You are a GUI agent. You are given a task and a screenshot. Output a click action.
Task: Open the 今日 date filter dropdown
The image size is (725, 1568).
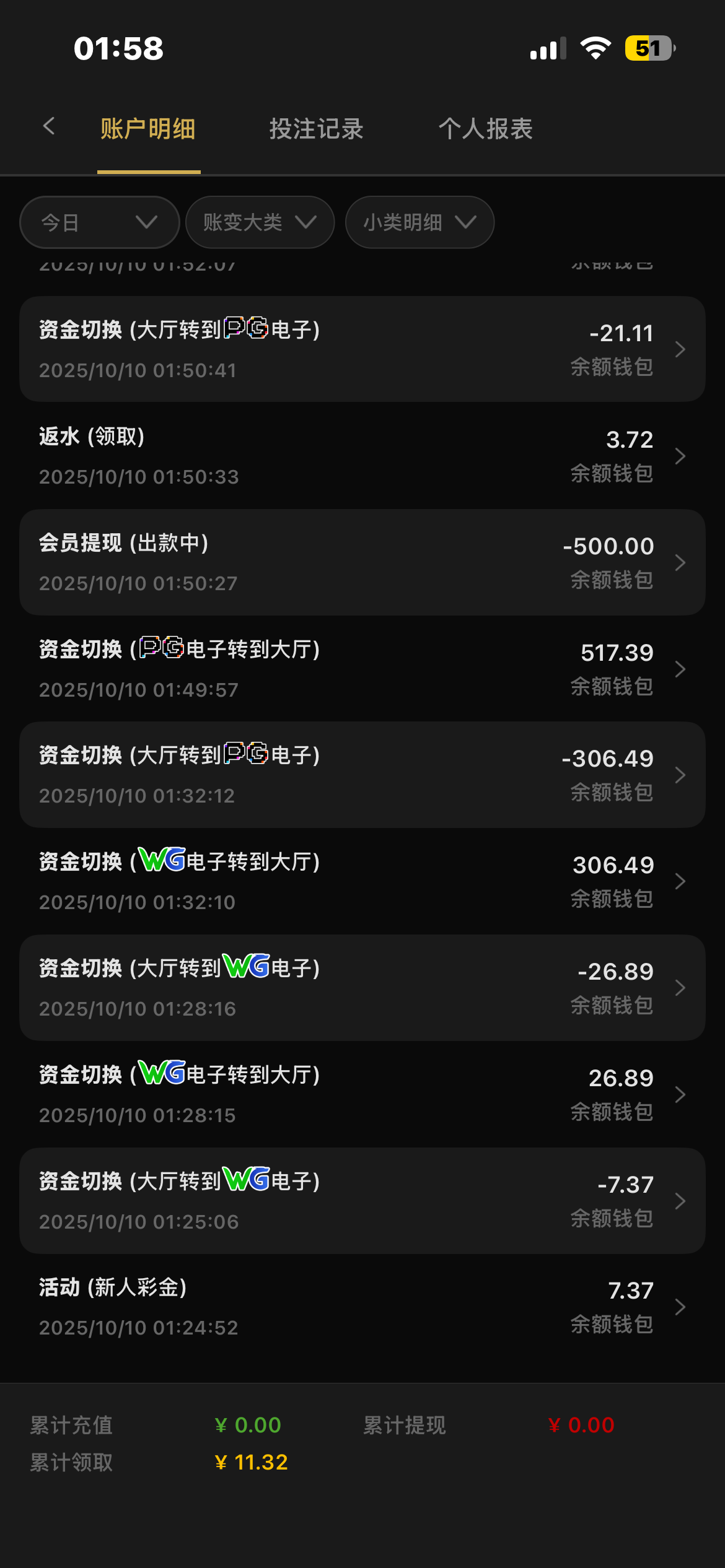coord(99,222)
